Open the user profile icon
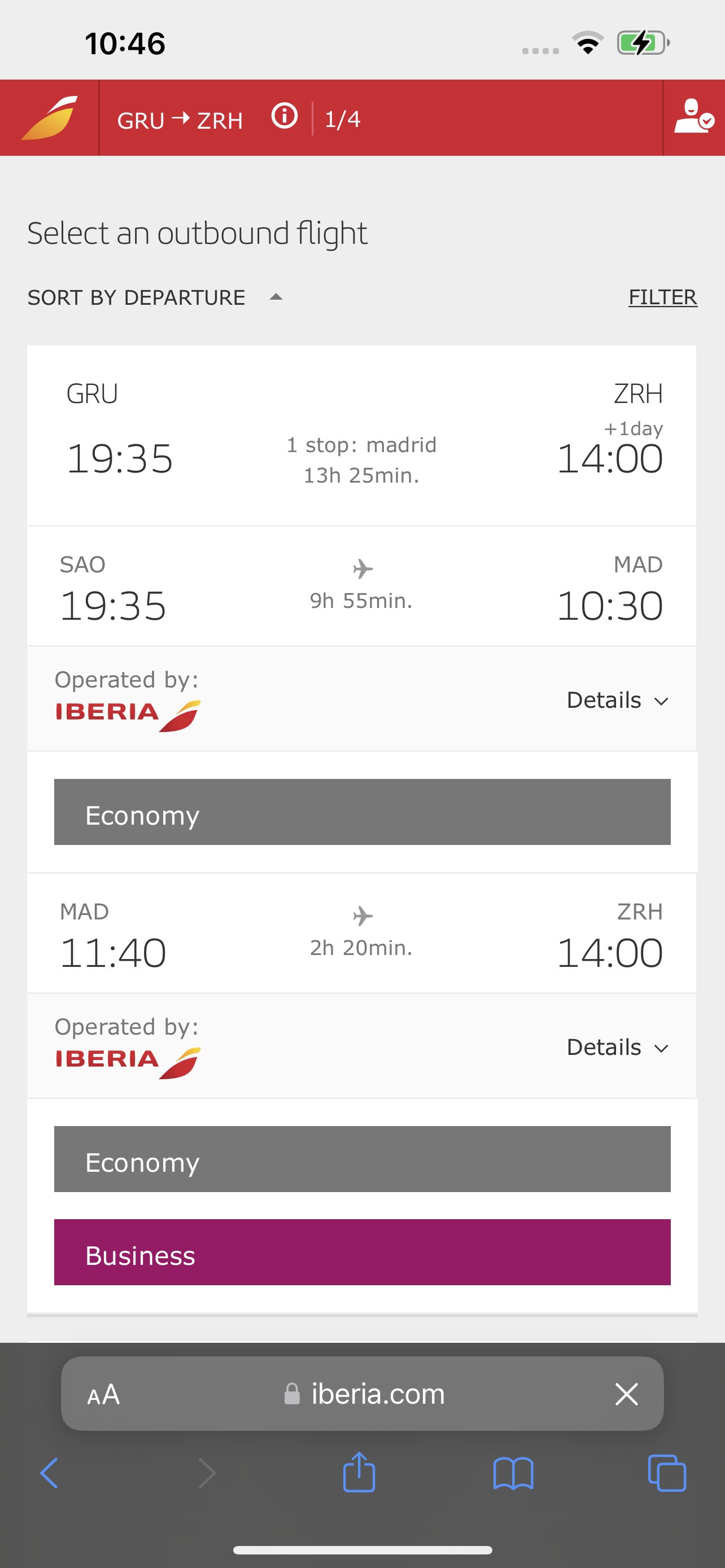Screen dimensions: 725x1568 693,117
